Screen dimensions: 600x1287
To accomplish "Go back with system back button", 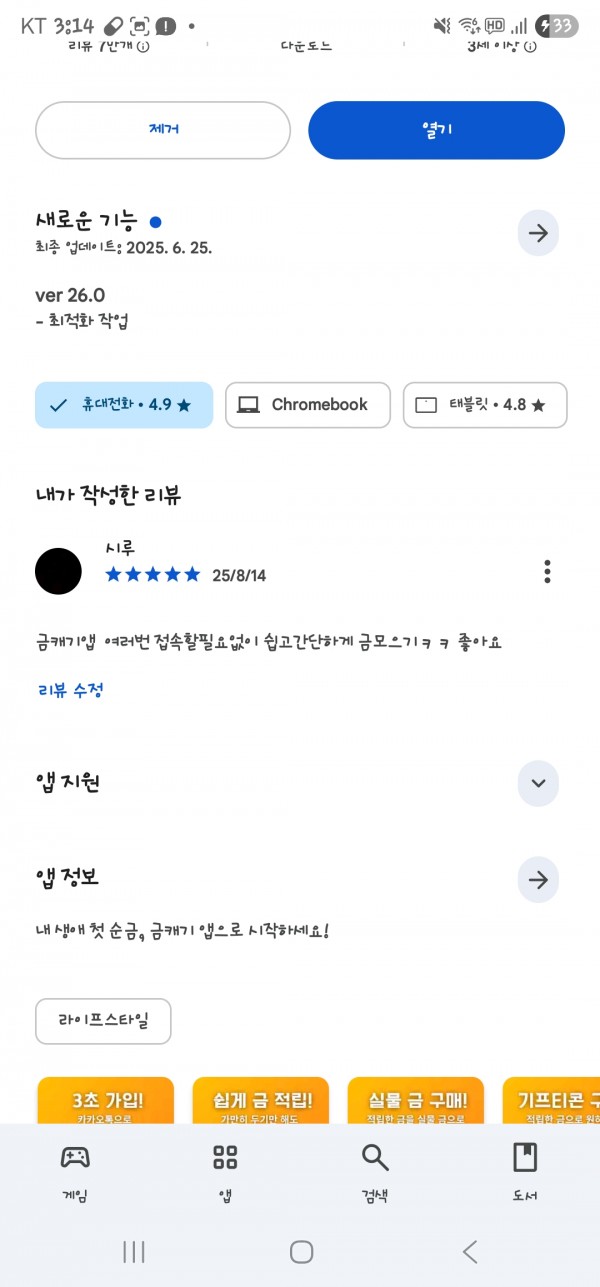I will 469,1251.
